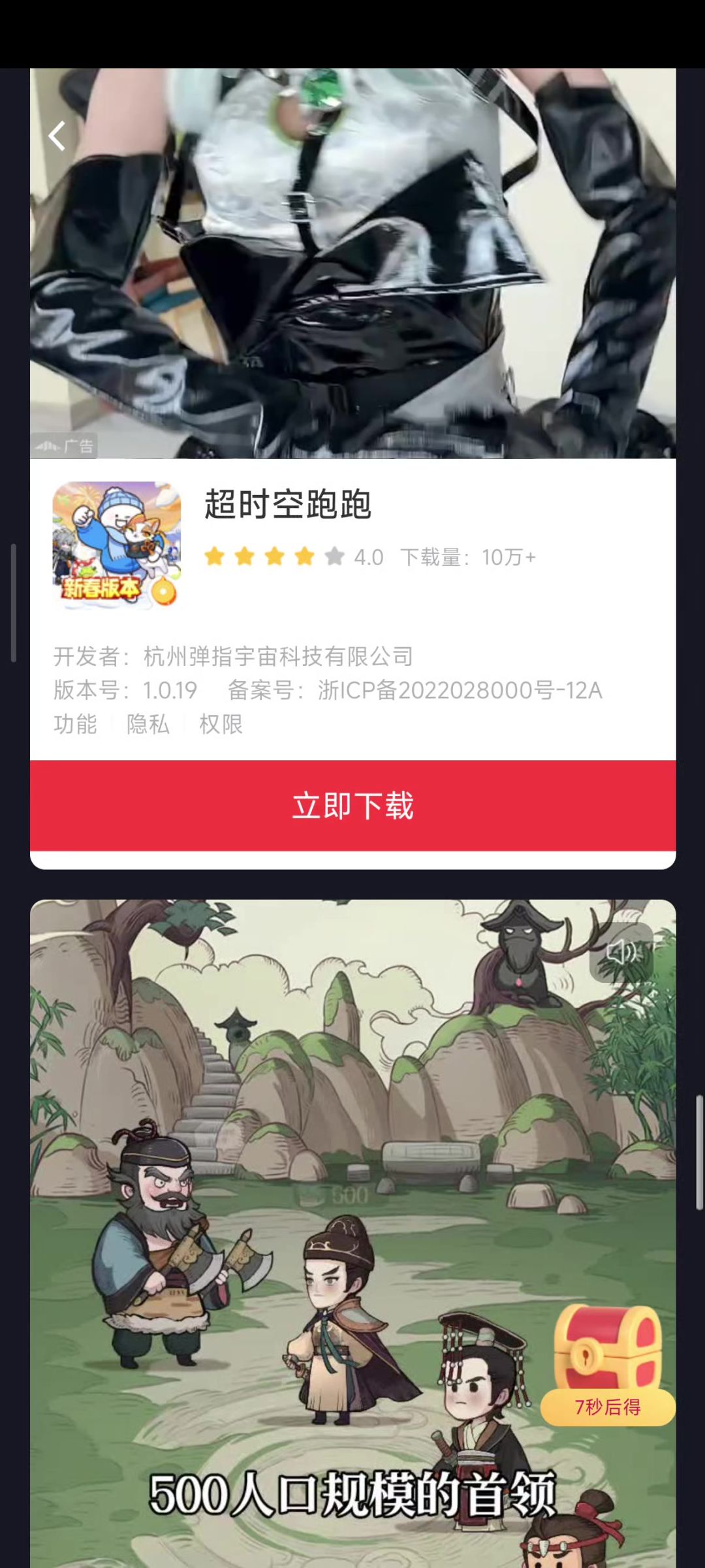Toggle the ad video sound icon
This screenshot has height=1568, width=705.
tap(621, 952)
